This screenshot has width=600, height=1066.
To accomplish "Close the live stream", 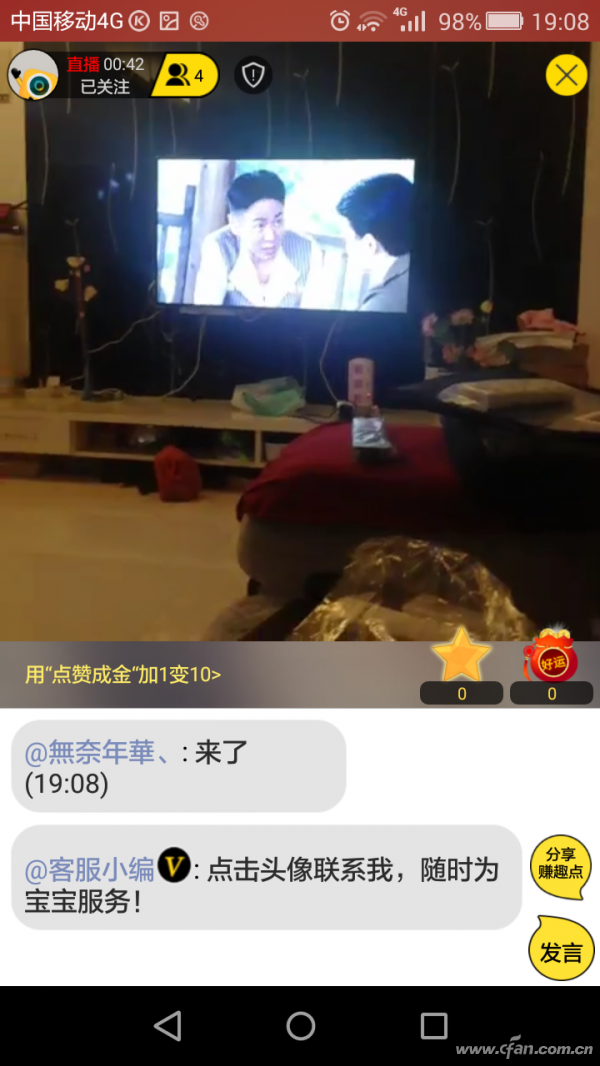I will coord(566,75).
